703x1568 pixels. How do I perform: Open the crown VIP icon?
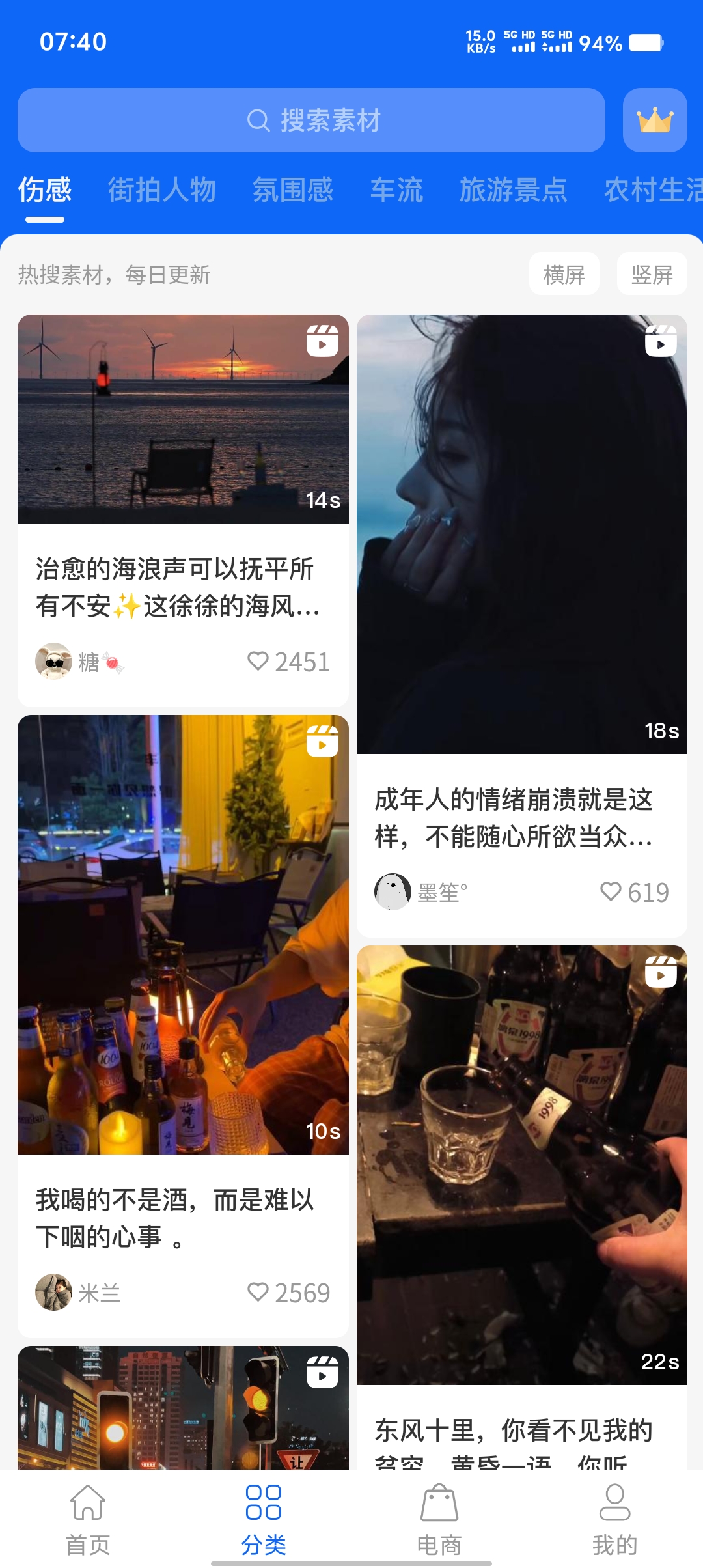pyautogui.click(x=654, y=120)
